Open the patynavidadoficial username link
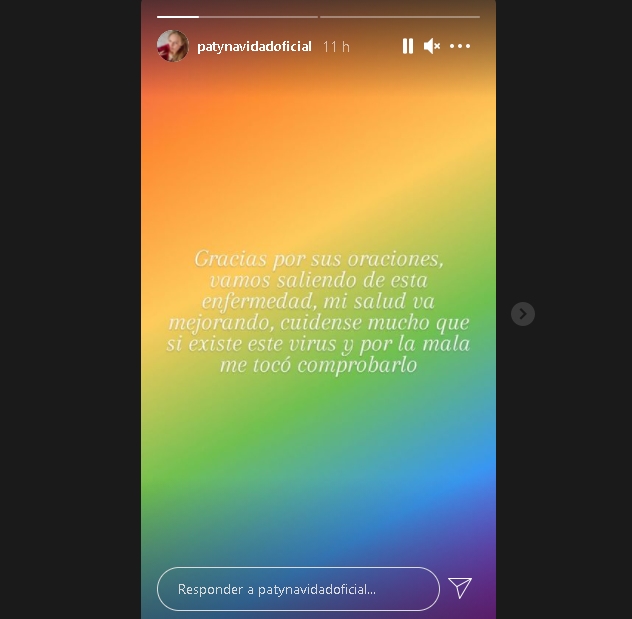Image resolution: width=632 pixels, height=619 pixels. pyautogui.click(x=254, y=47)
